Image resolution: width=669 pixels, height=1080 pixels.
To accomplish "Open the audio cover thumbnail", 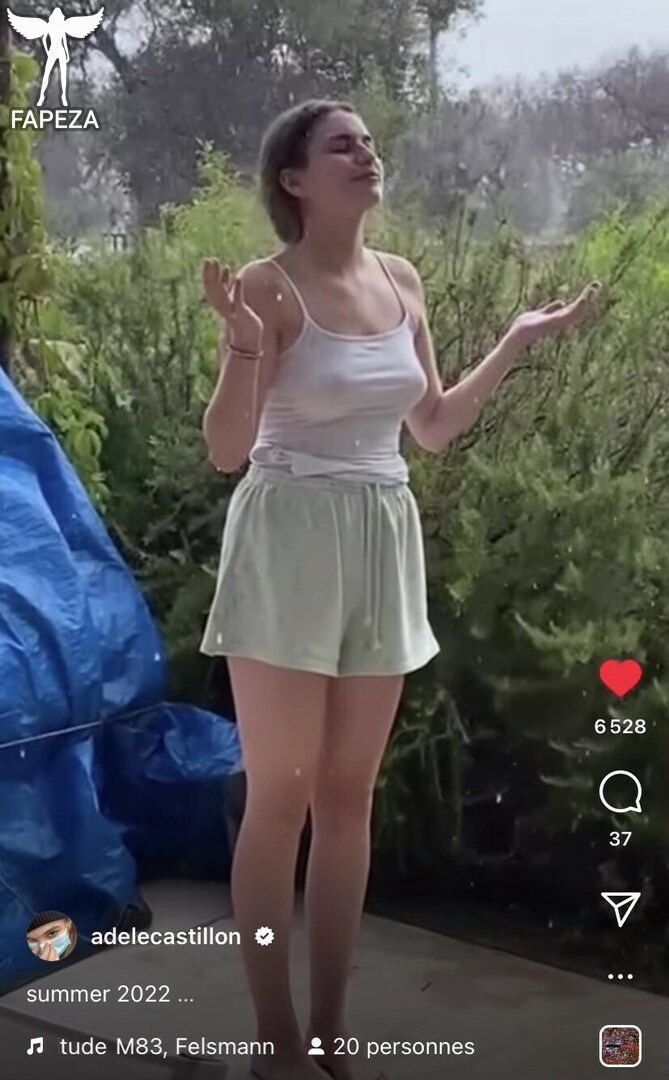I will [x=620, y=1046].
